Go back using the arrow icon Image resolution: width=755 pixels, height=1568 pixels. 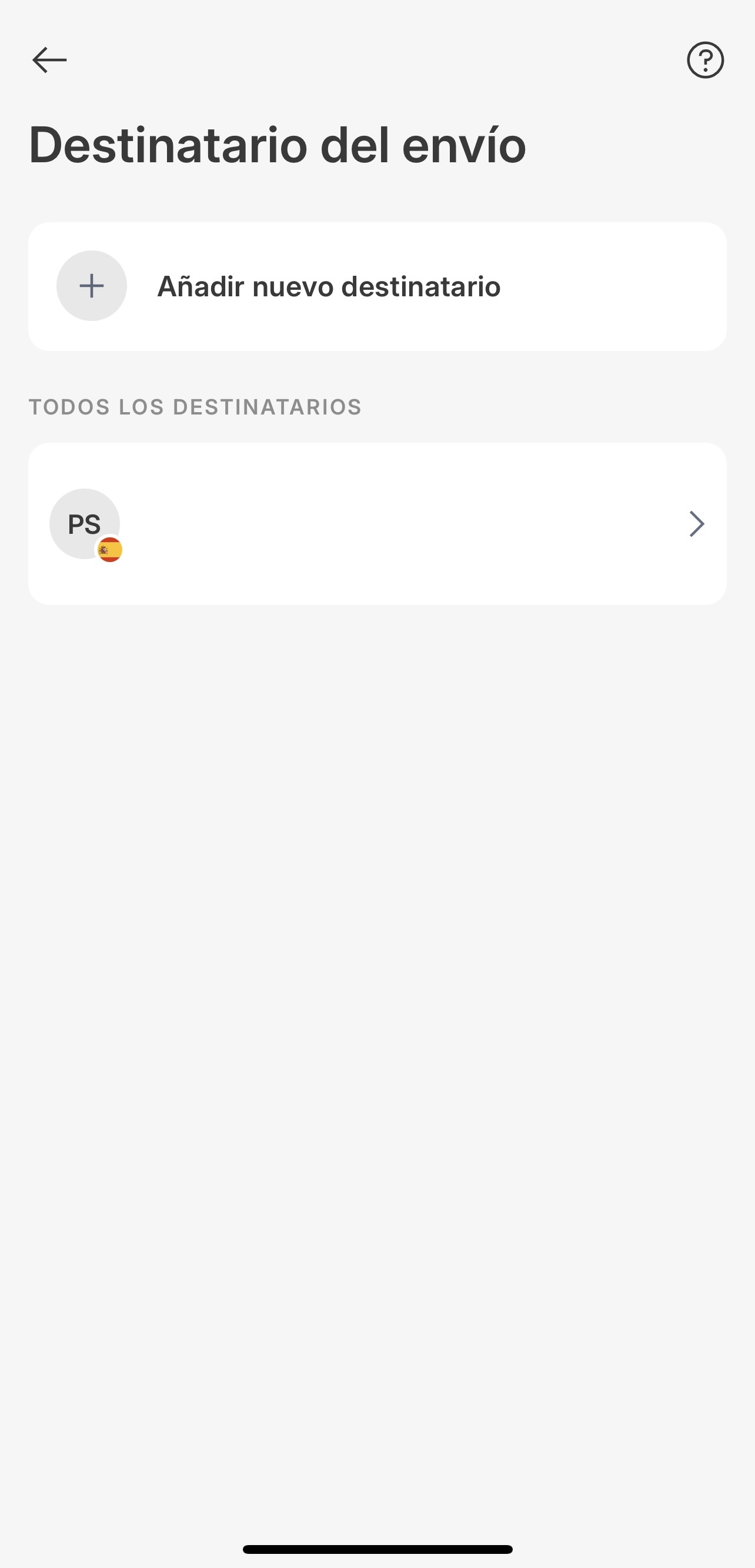pyautogui.click(x=49, y=59)
